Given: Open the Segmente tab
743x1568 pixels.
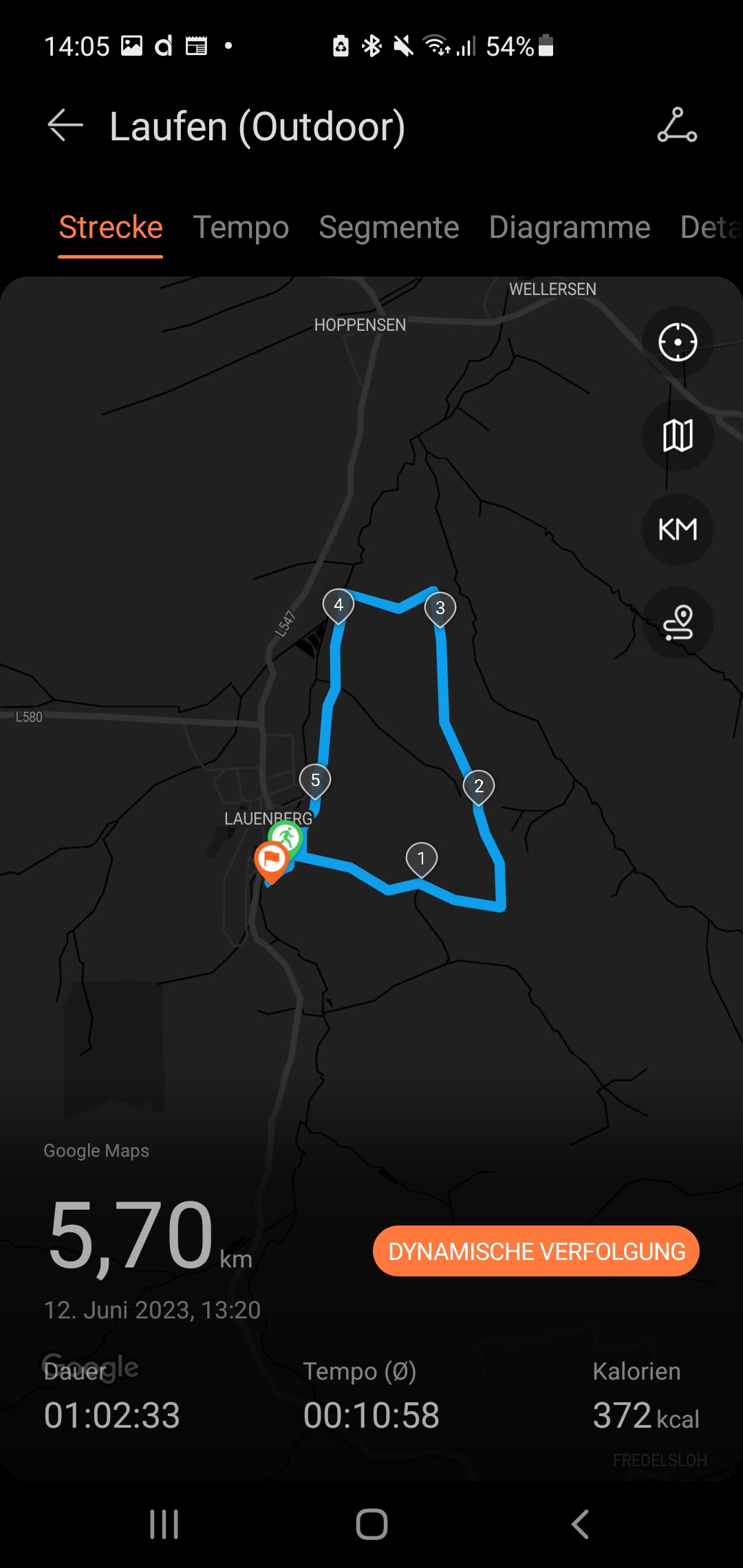Looking at the screenshot, I should 389,228.
